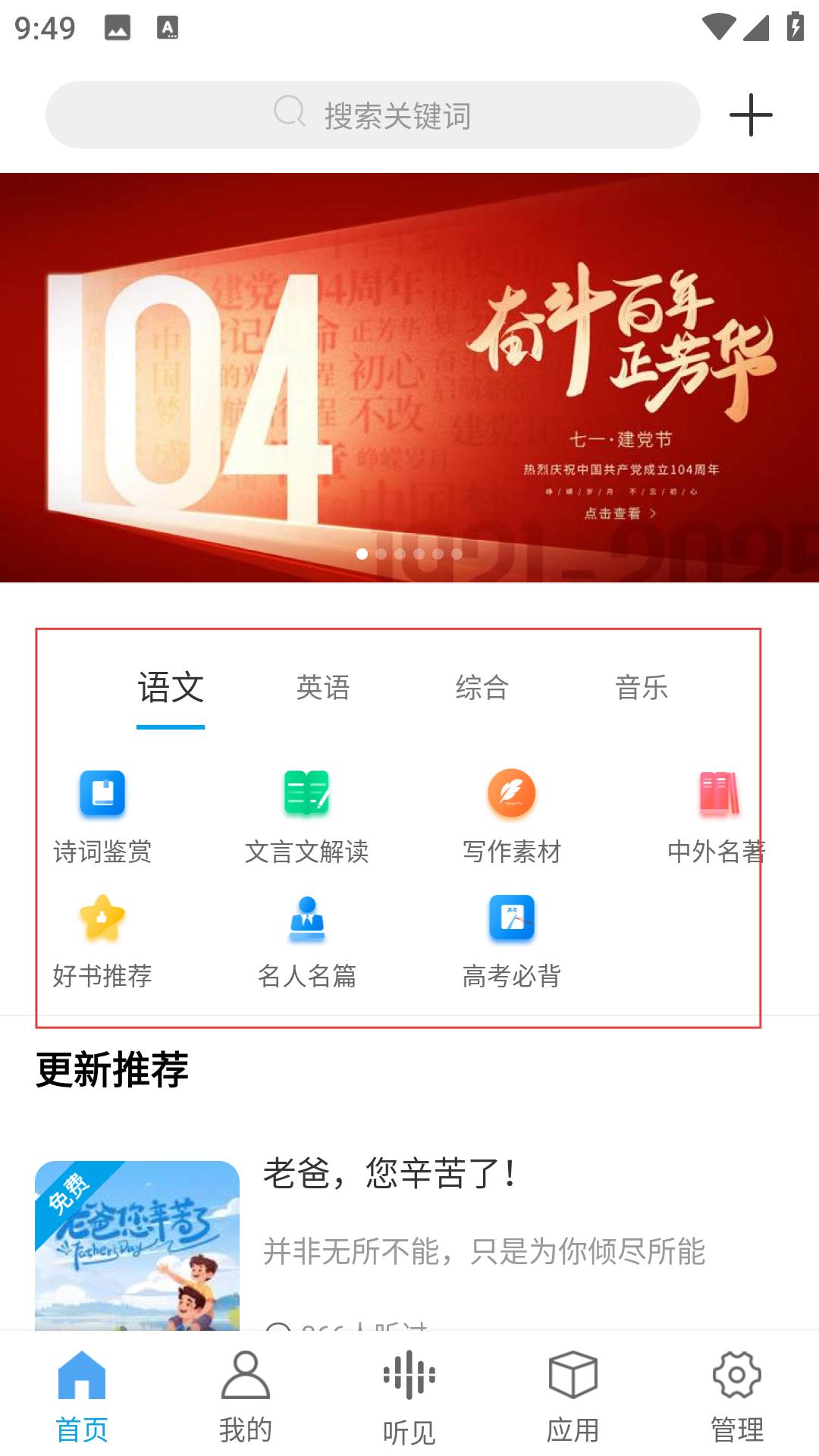819x1456 pixels.
Task: Switch to the 综合 tab
Action: (482, 688)
